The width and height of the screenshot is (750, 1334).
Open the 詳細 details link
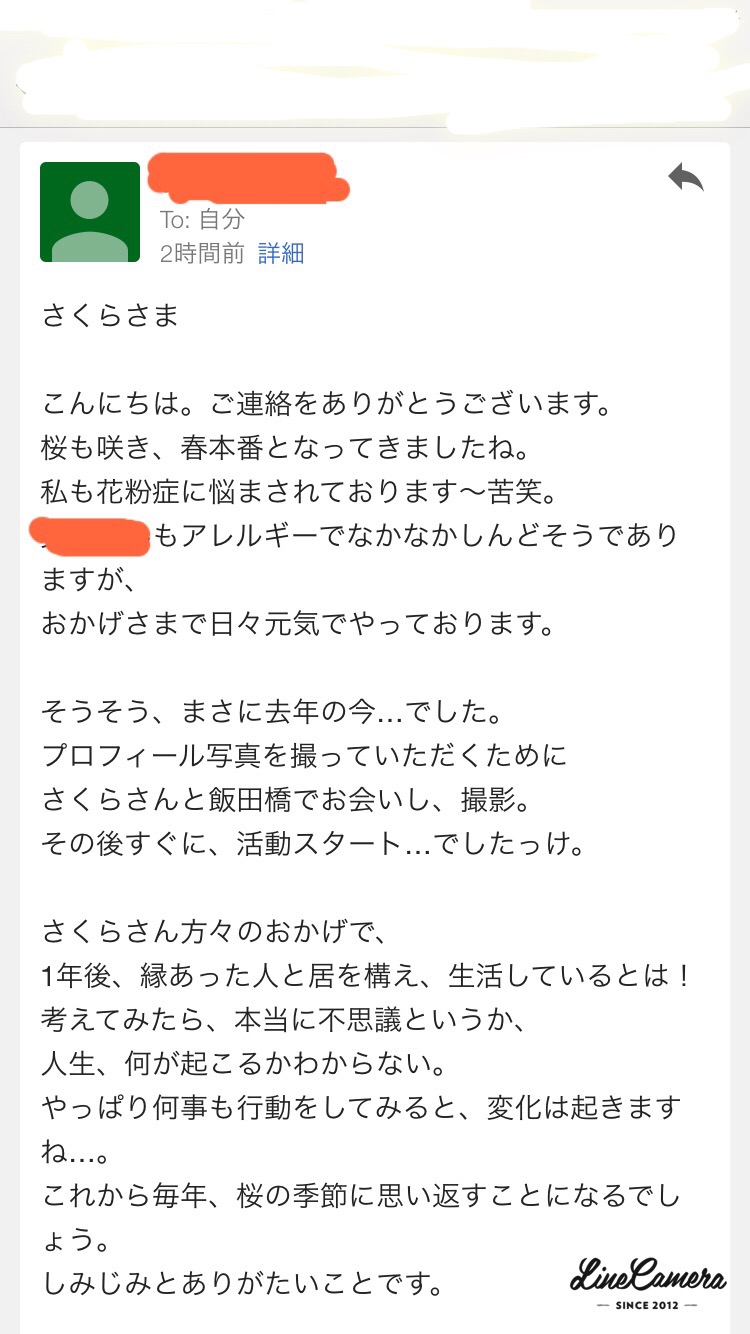(281, 253)
